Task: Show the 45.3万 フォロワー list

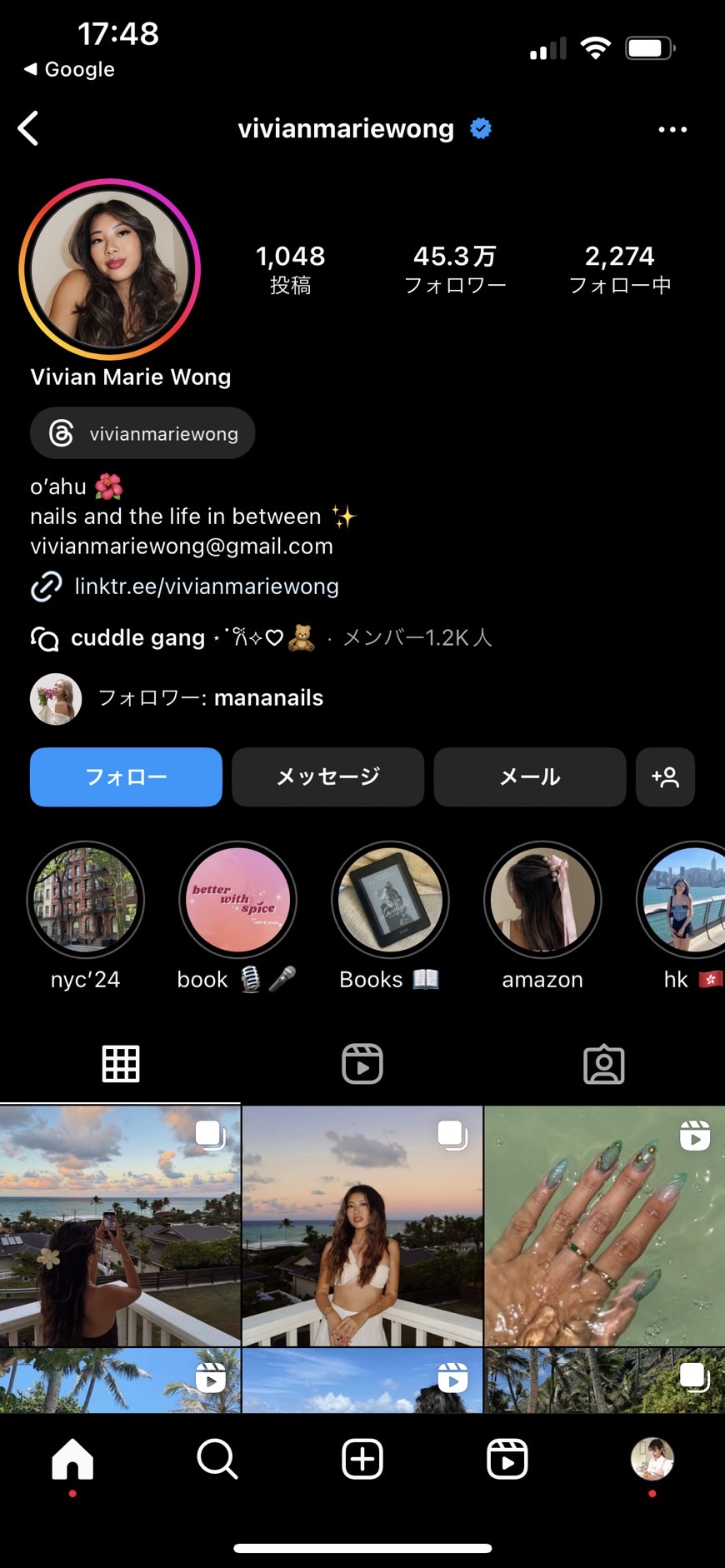Action: click(455, 269)
